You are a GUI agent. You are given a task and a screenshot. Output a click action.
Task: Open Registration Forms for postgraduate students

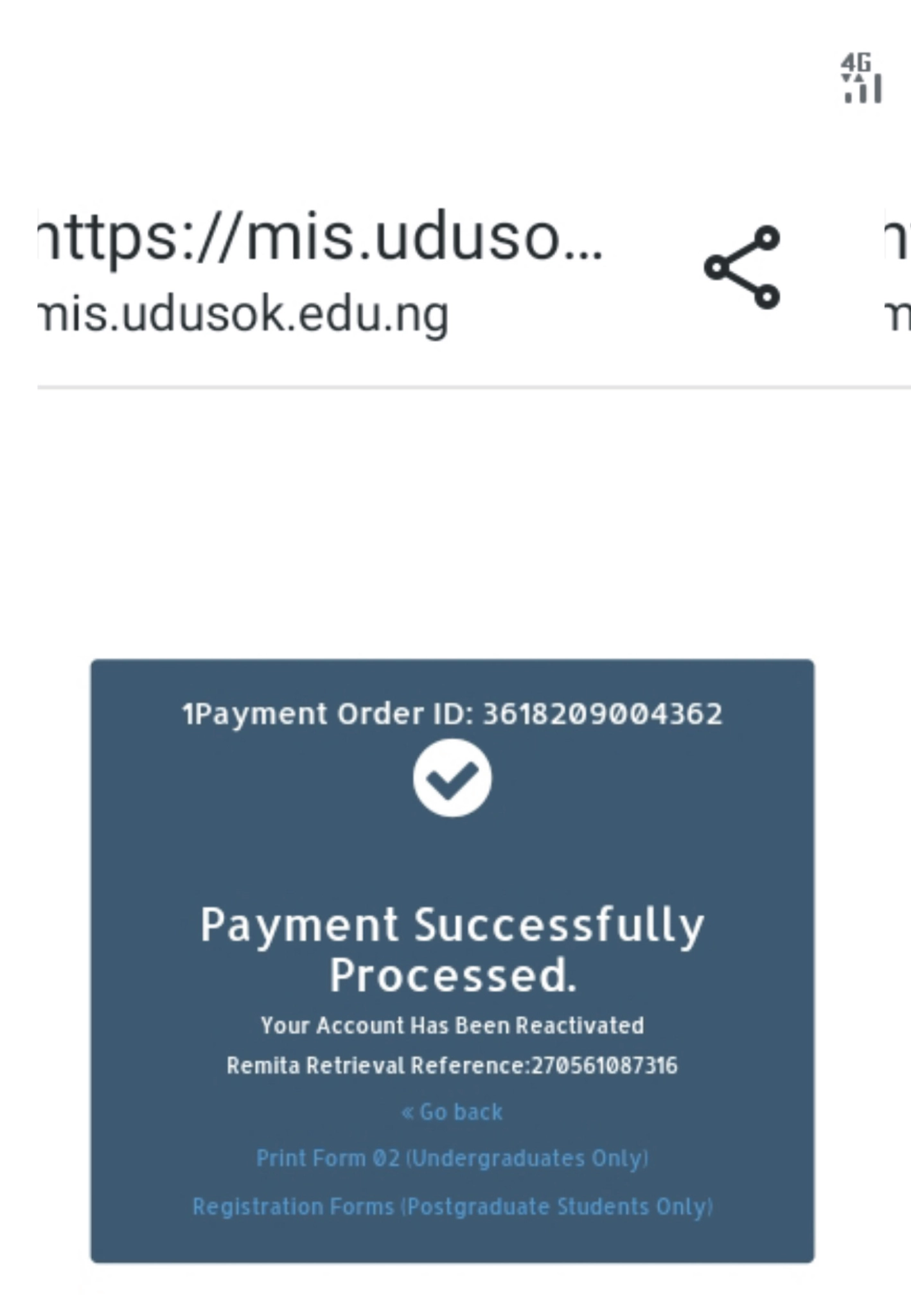[x=452, y=1206]
